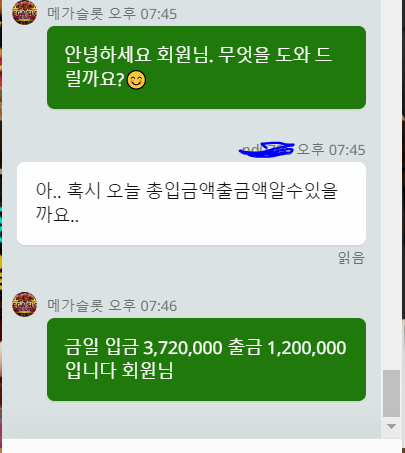
Task: Tap the message input field at bottom
Action: tap(202, 446)
